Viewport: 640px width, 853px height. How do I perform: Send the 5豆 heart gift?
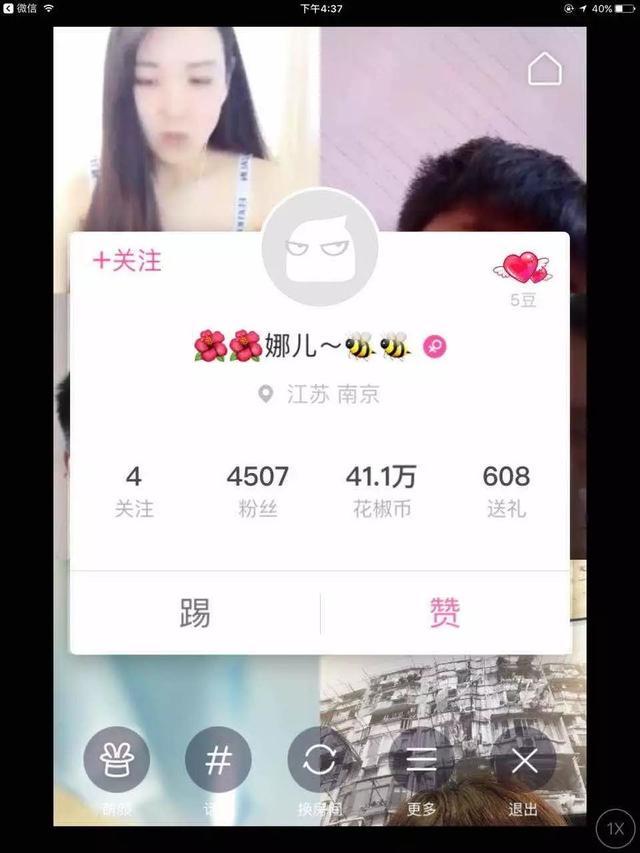click(x=523, y=269)
